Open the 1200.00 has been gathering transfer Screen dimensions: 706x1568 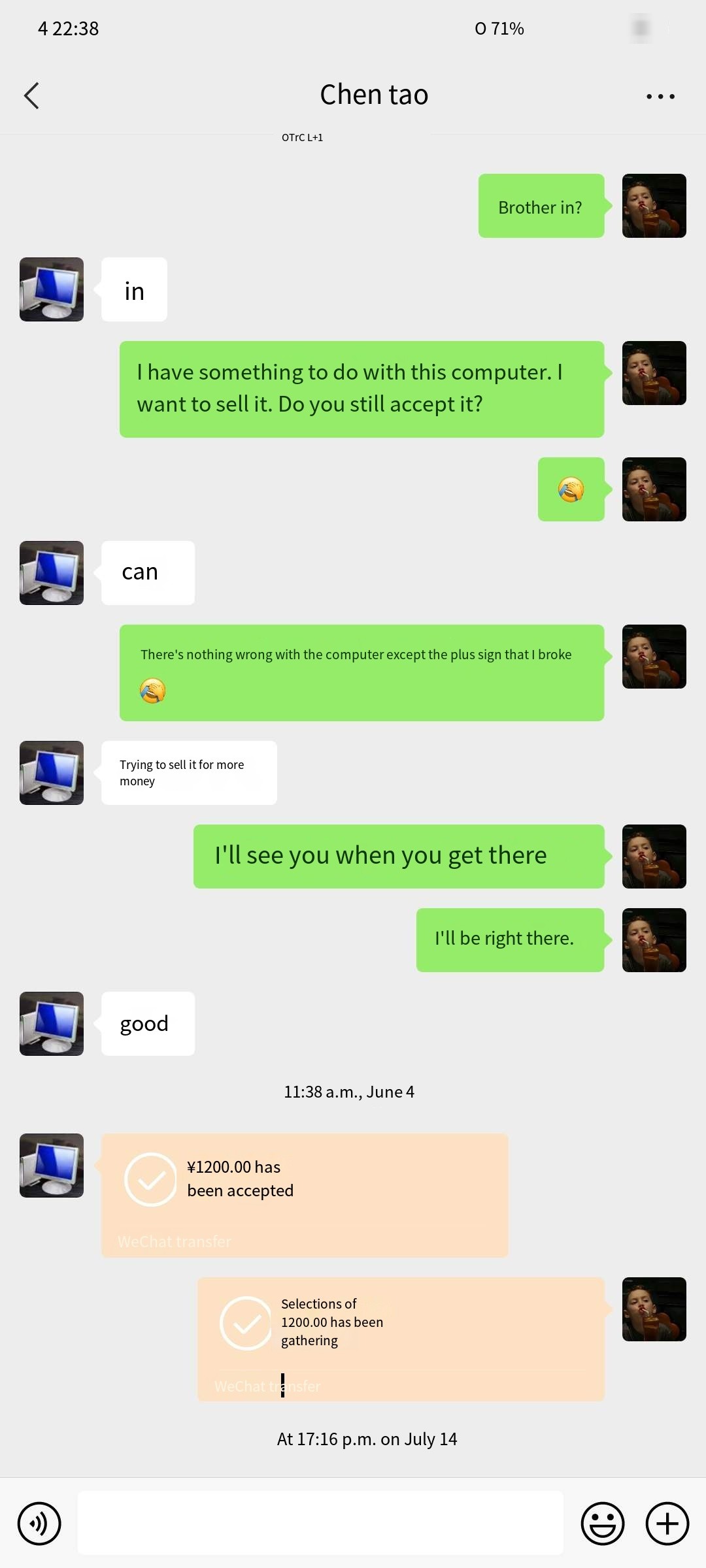401,1339
